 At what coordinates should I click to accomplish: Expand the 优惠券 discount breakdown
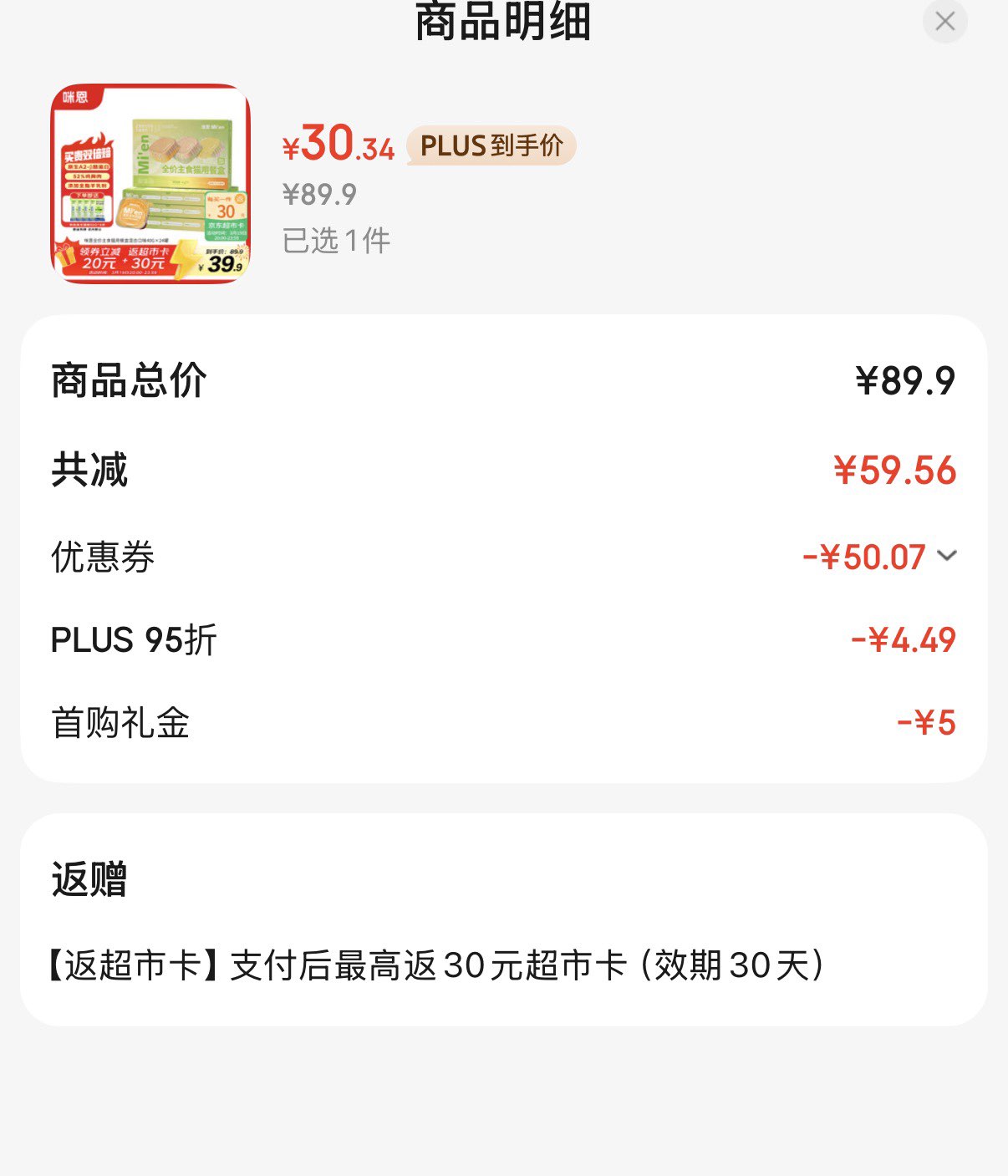tap(946, 556)
